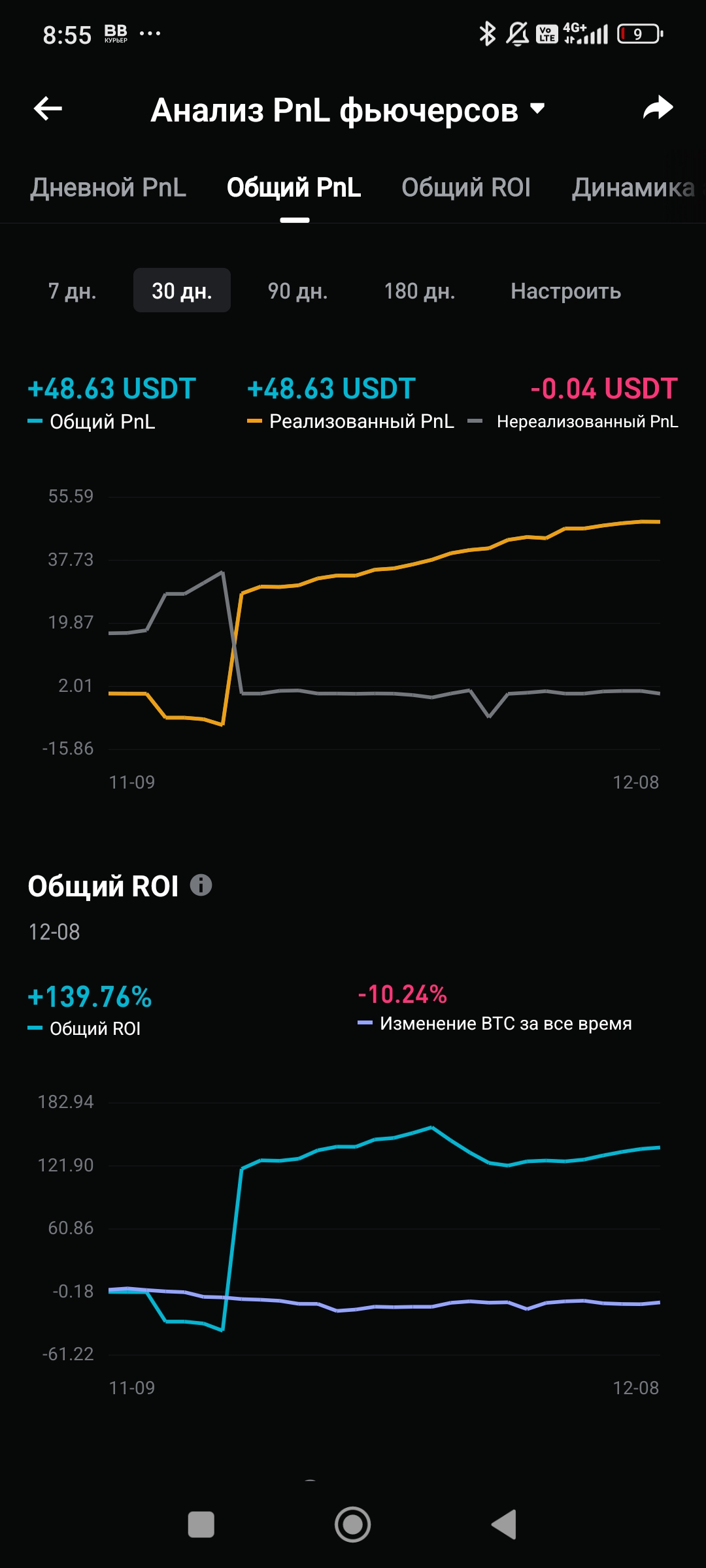Select the Общий PnL tab

point(294,188)
